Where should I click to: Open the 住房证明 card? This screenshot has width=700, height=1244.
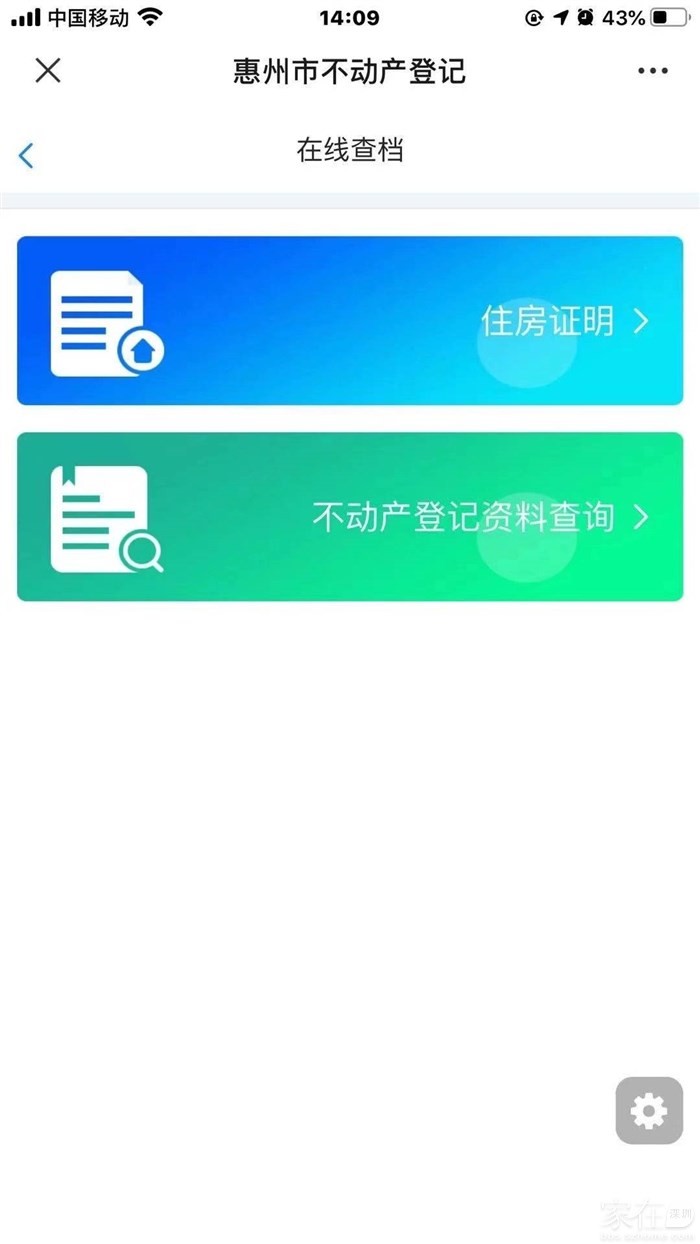[350, 321]
